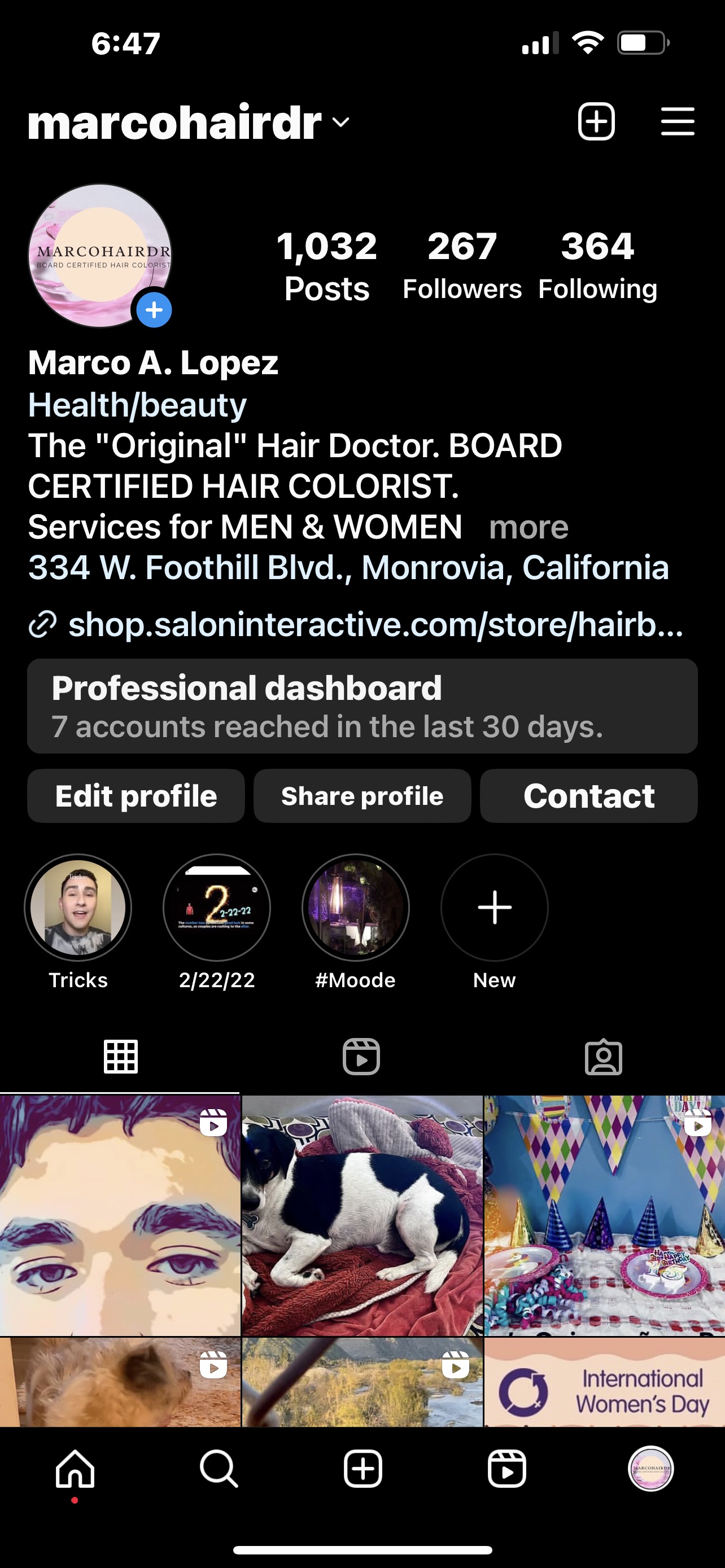Switch to the Tagged photos tab
Viewport: 725px width, 1568px height.
[x=603, y=1057]
